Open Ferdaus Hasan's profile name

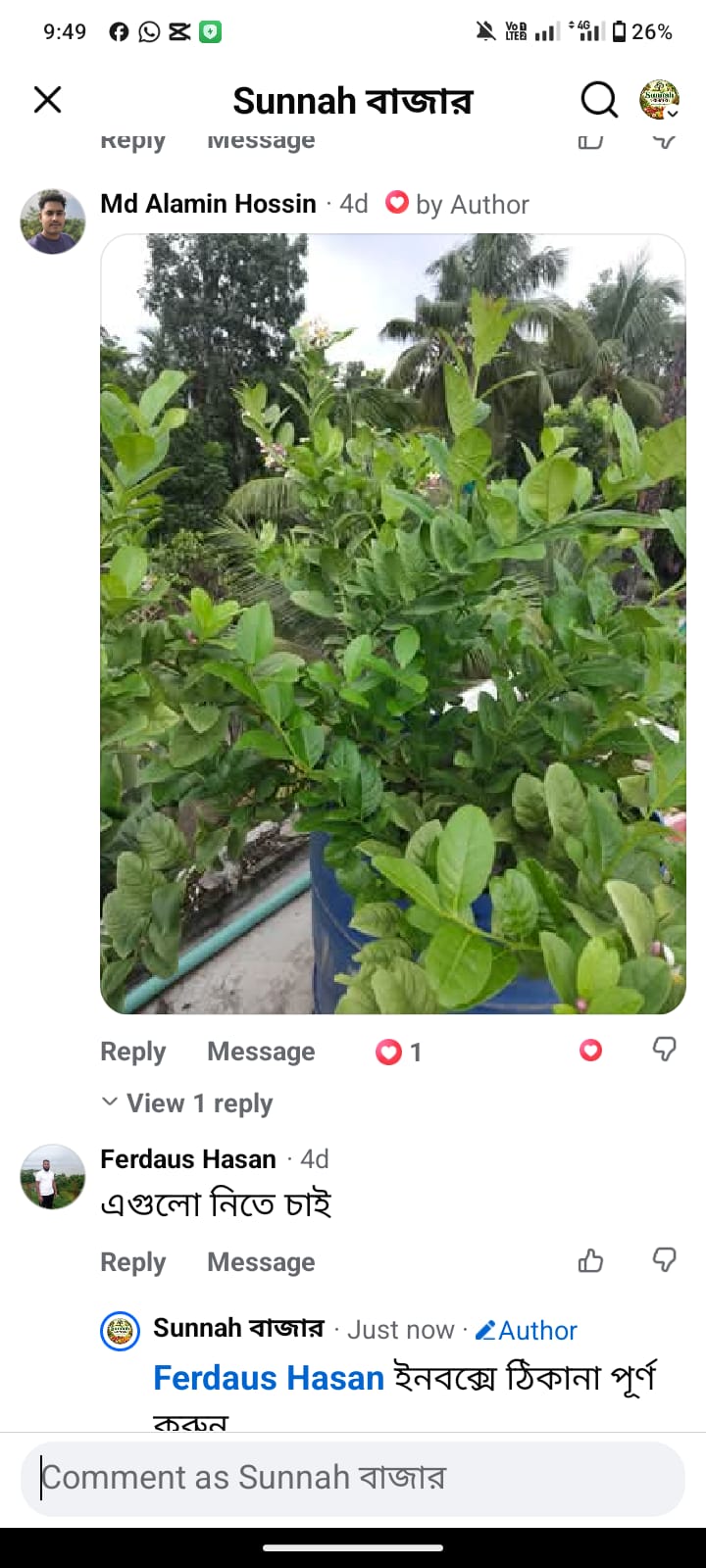188,1159
